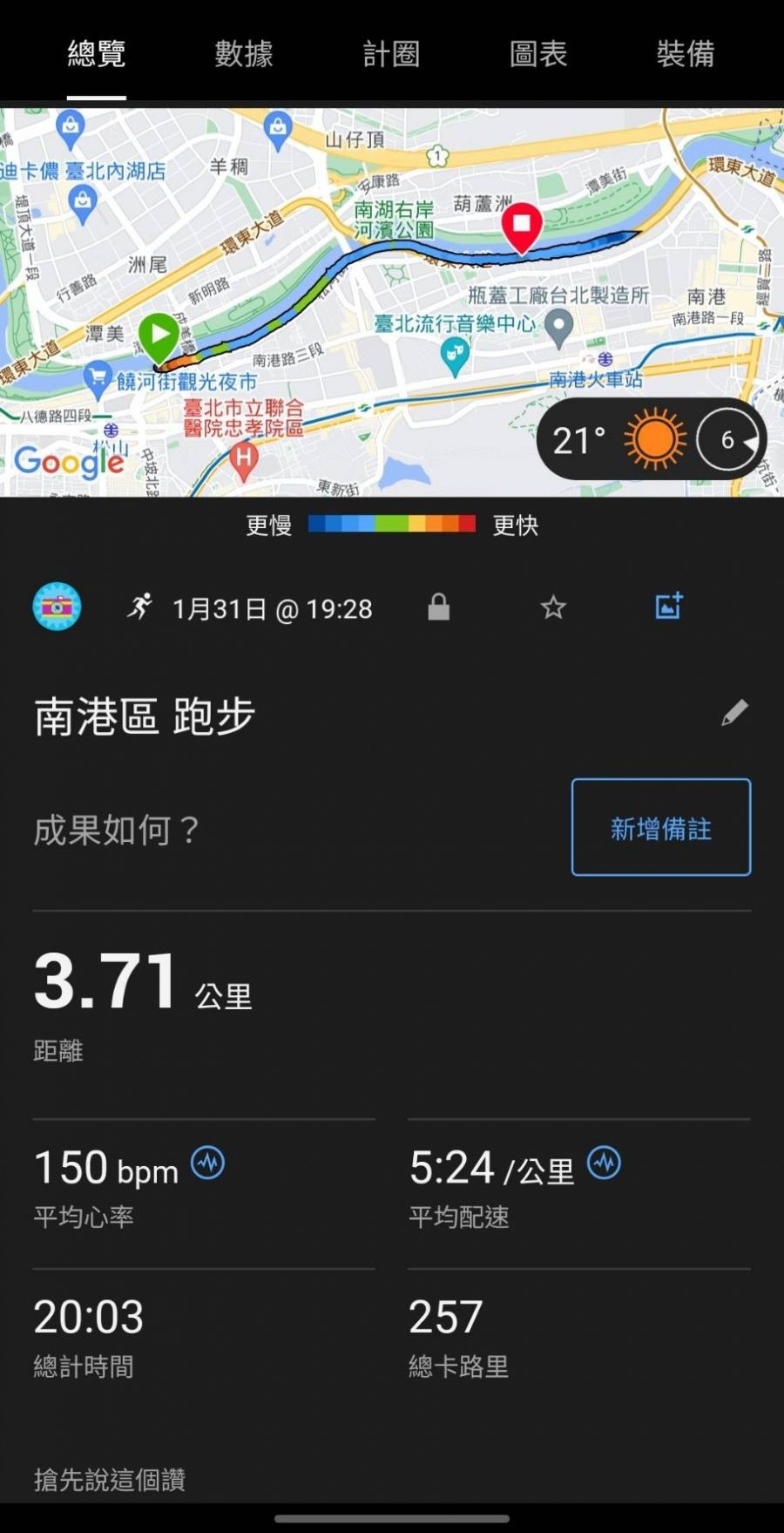Select the 總覽 tab

[x=97, y=54]
